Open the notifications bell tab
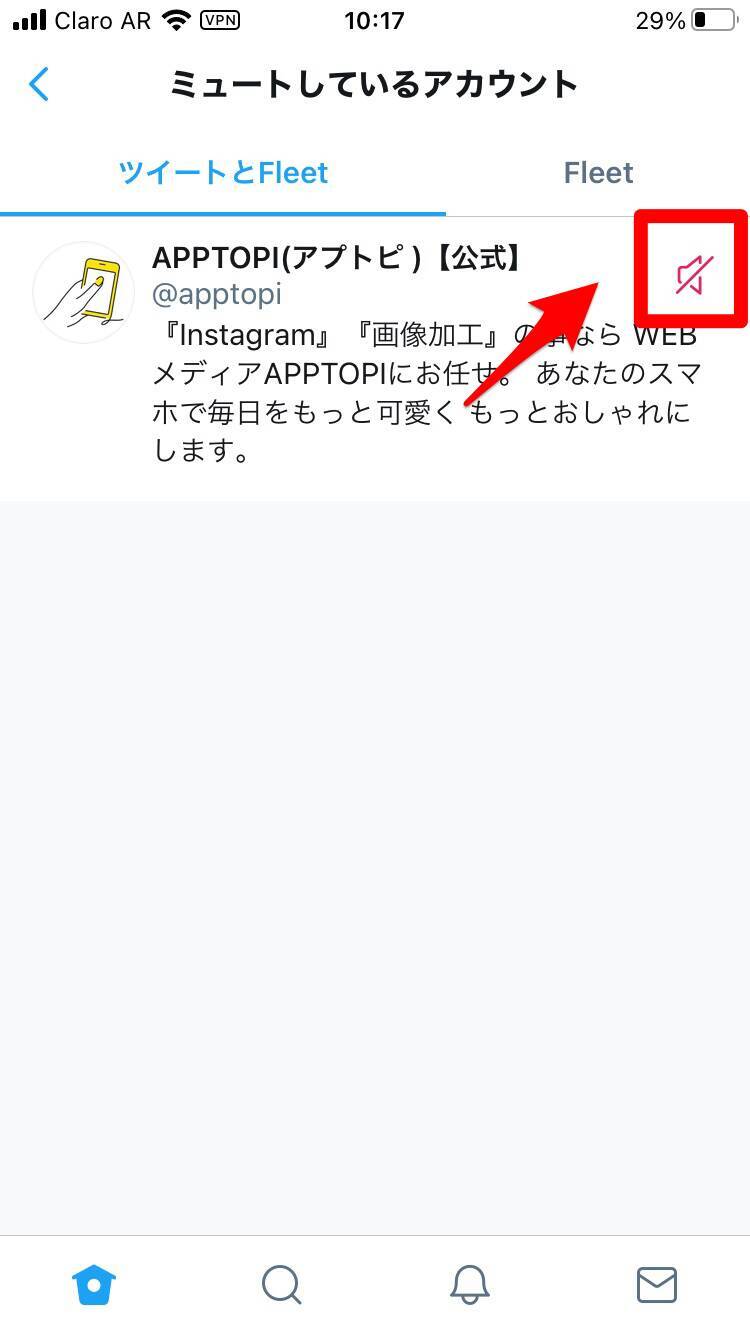This screenshot has width=750, height=1334. (469, 1284)
